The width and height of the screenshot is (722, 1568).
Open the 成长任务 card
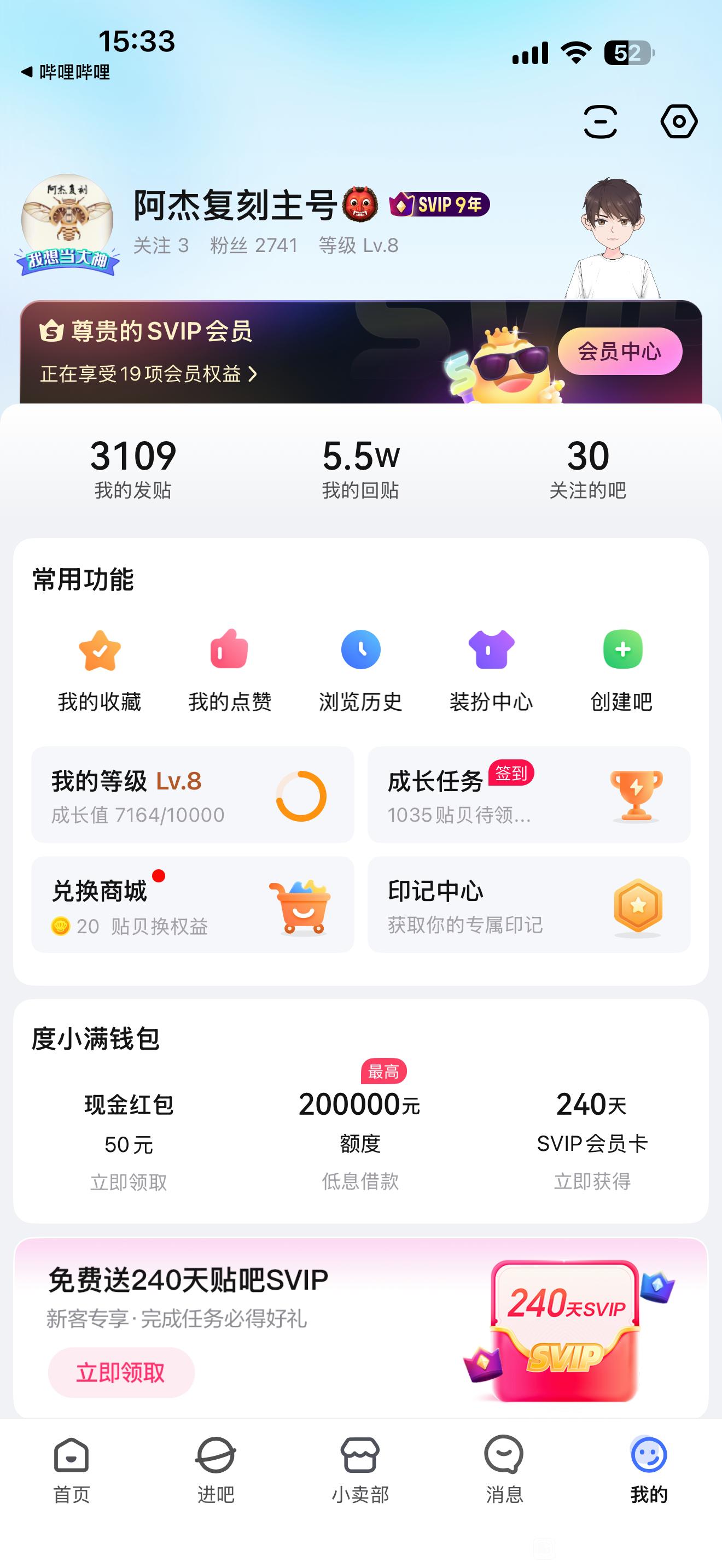(528, 794)
